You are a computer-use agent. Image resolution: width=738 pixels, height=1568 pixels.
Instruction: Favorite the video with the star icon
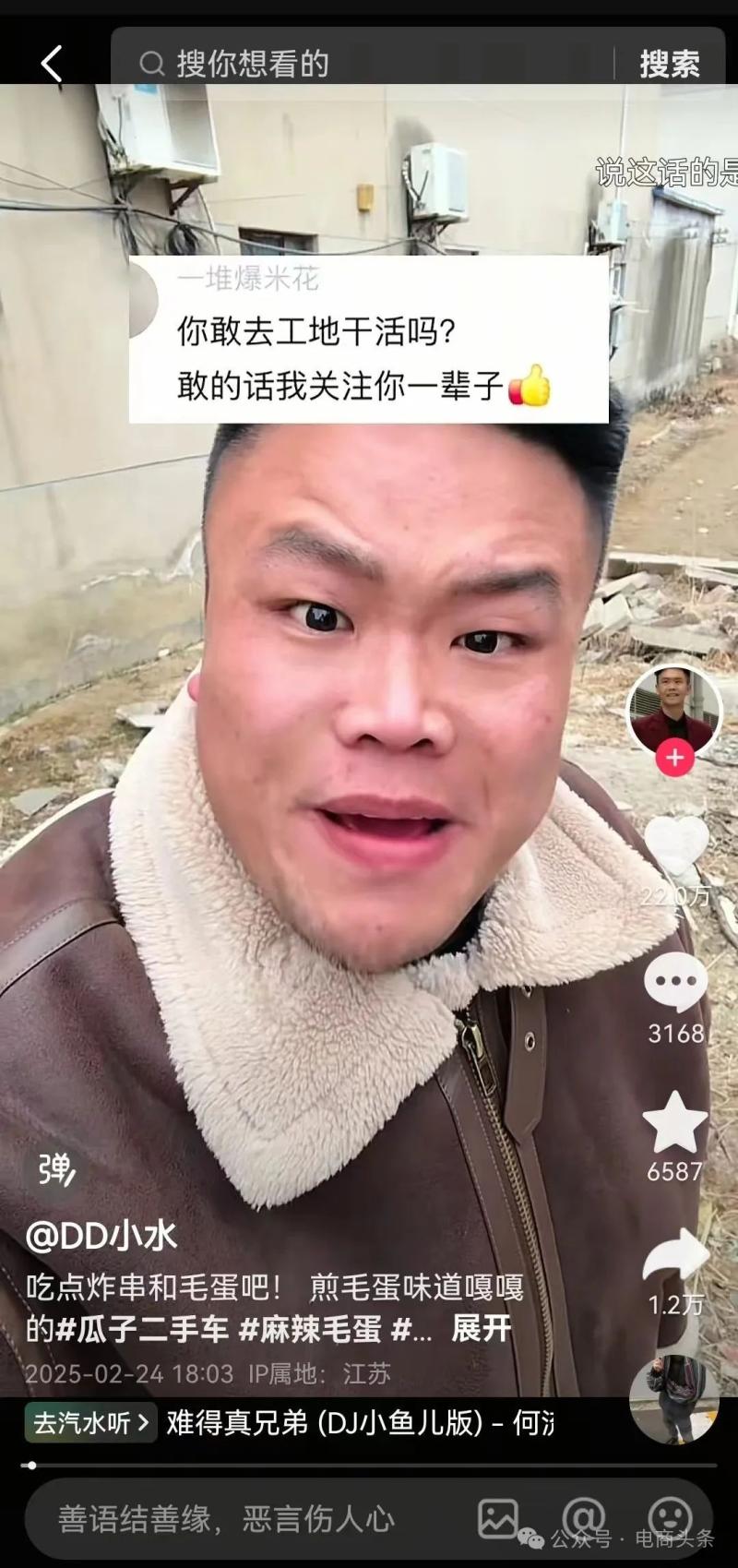click(674, 1123)
